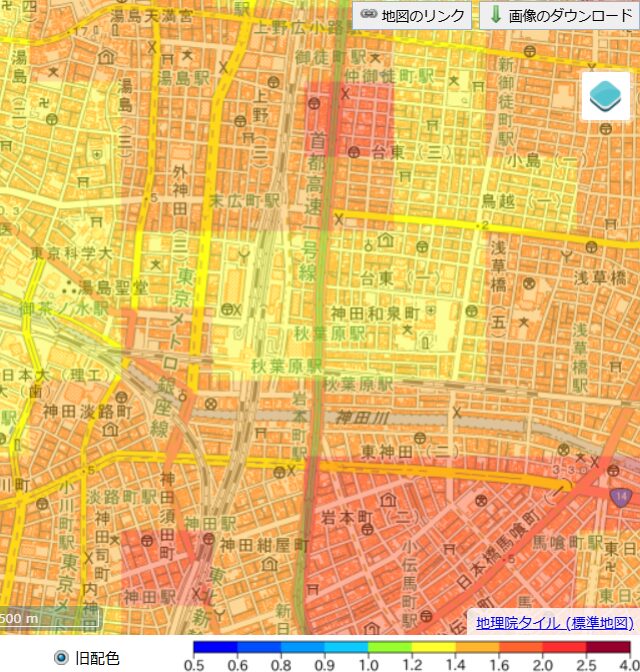The height and width of the screenshot is (672, 640).
Task: Download the map via 画像のダウンロード
Action: (x=558, y=15)
